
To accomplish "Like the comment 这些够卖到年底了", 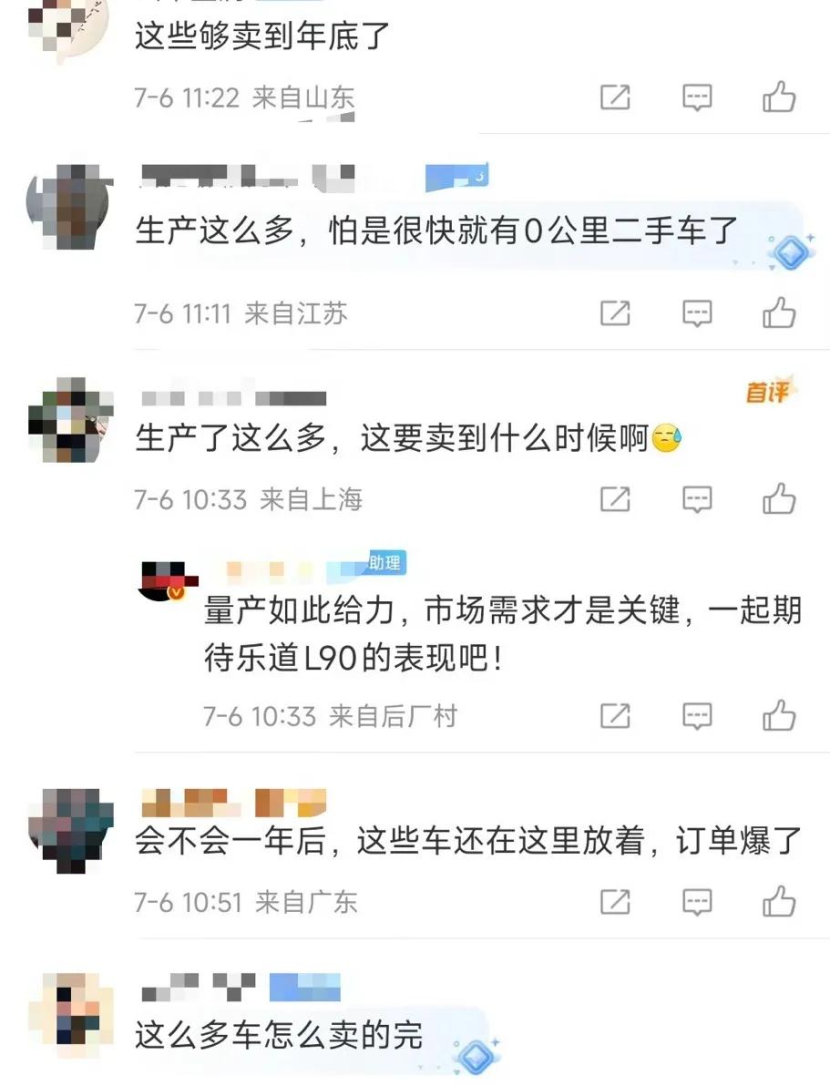I will click(x=778, y=97).
